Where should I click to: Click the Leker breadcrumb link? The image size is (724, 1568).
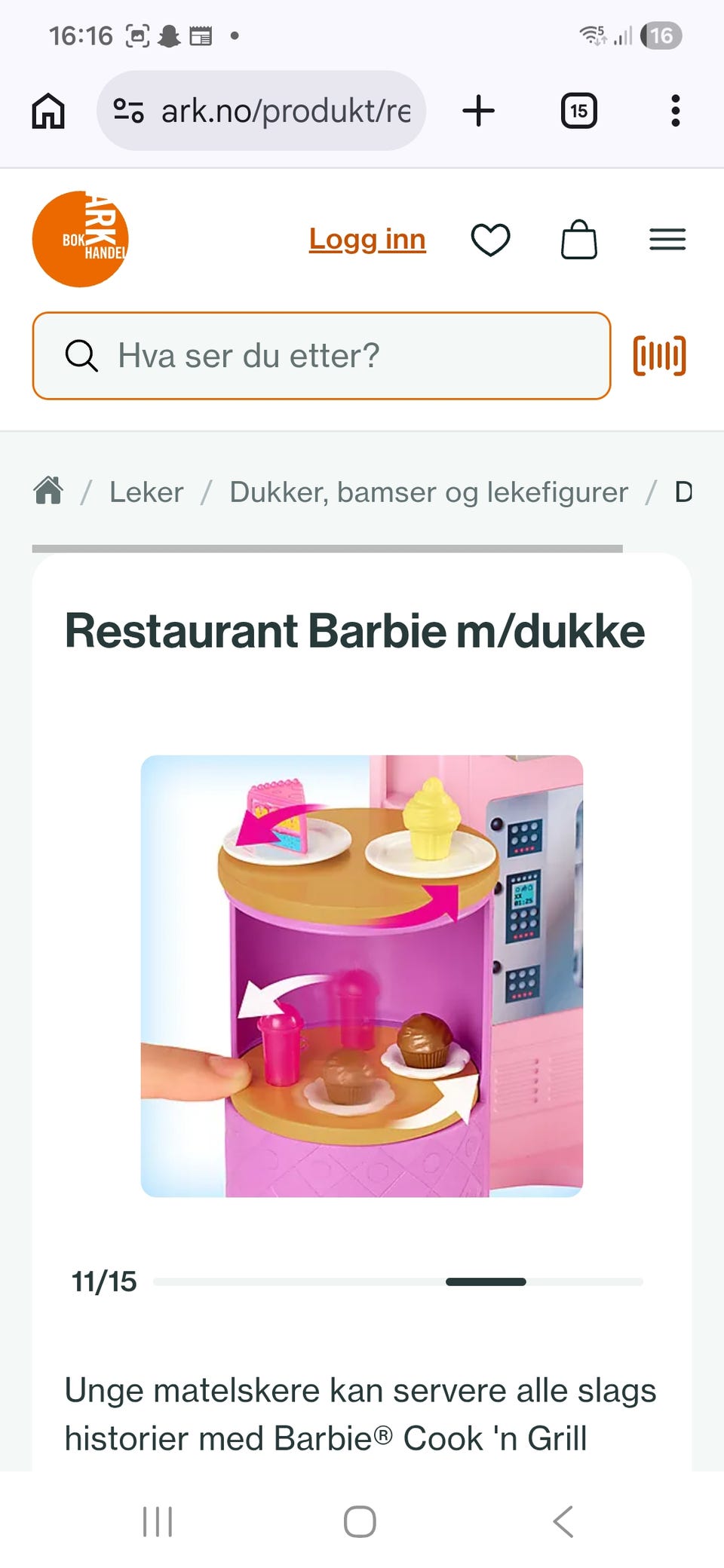coord(146,491)
